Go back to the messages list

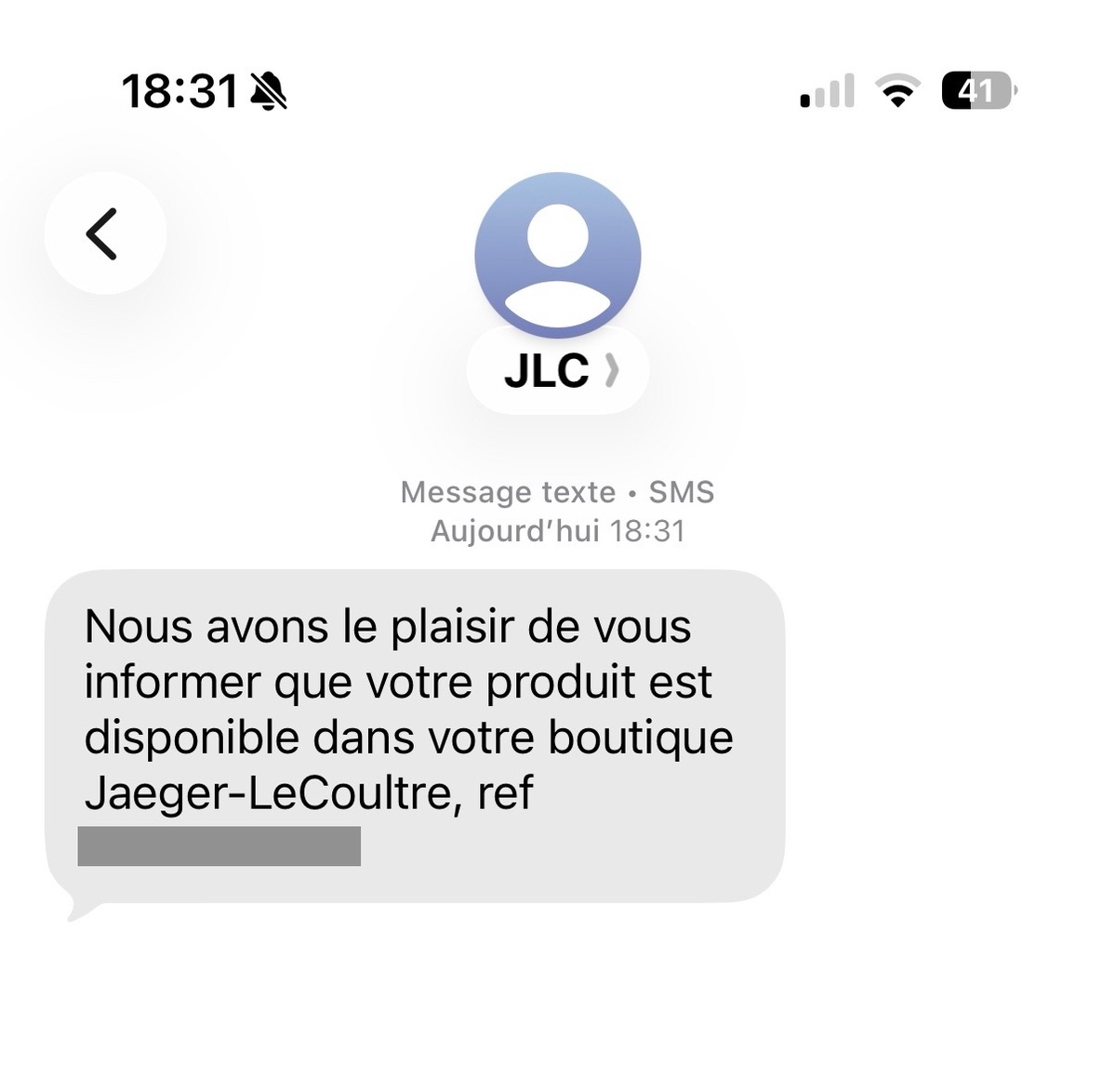104,233
